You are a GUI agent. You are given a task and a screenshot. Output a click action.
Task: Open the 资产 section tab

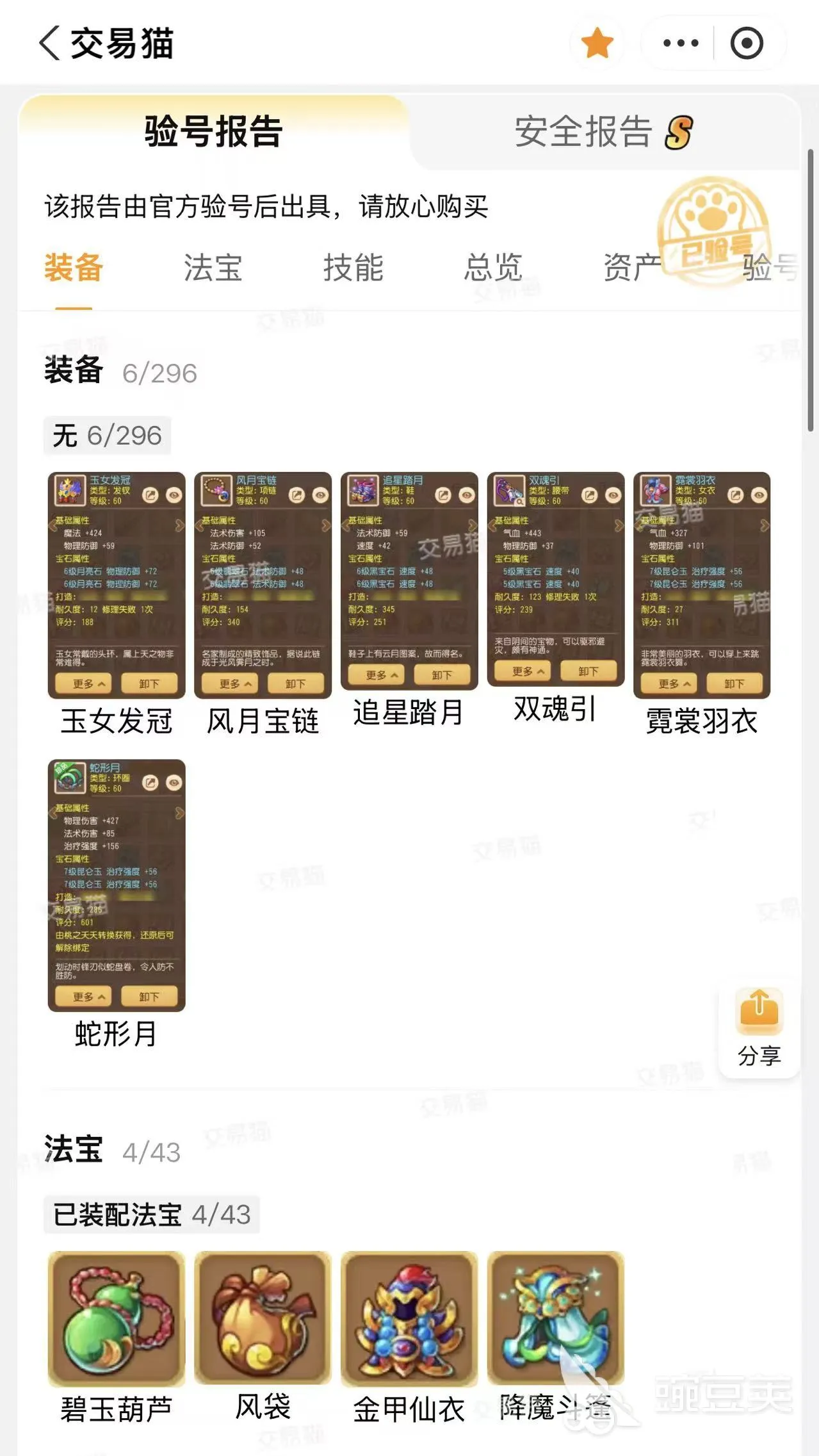pos(633,267)
